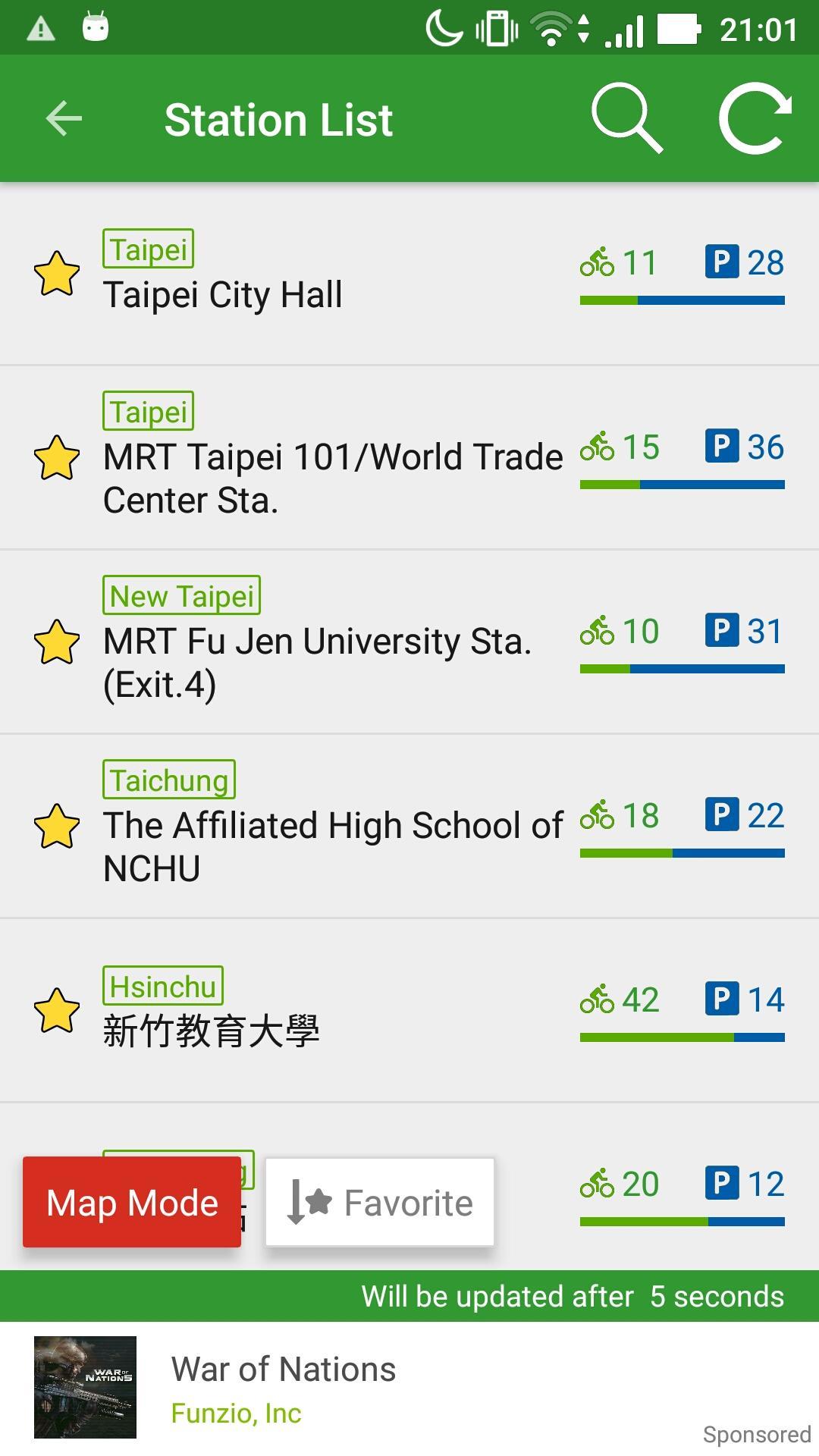This screenshot has height=1456, width=819.
Task: Remove Fu Jen University station from favorites
Action: (x=57, y=642)
